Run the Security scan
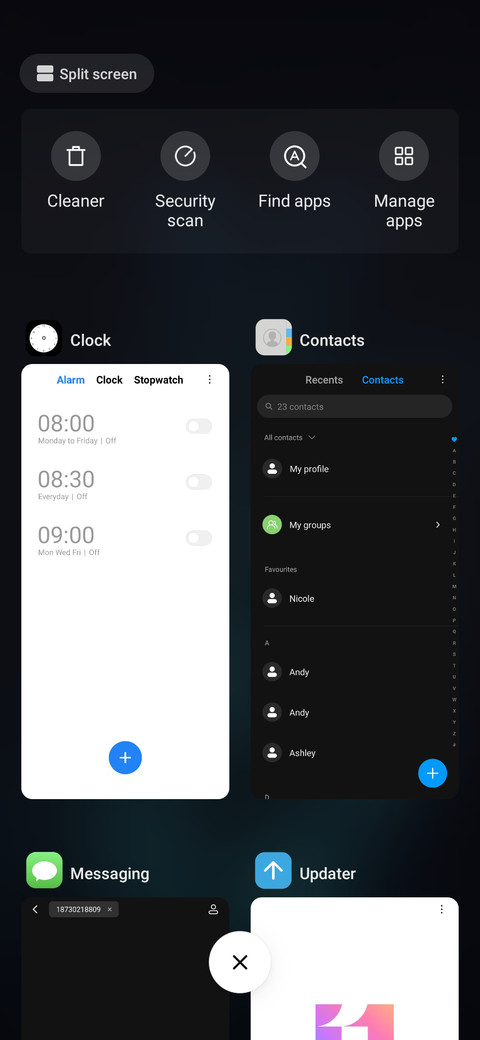The height and width of the screenshot is (1040, 480). (x=185, y=180)
